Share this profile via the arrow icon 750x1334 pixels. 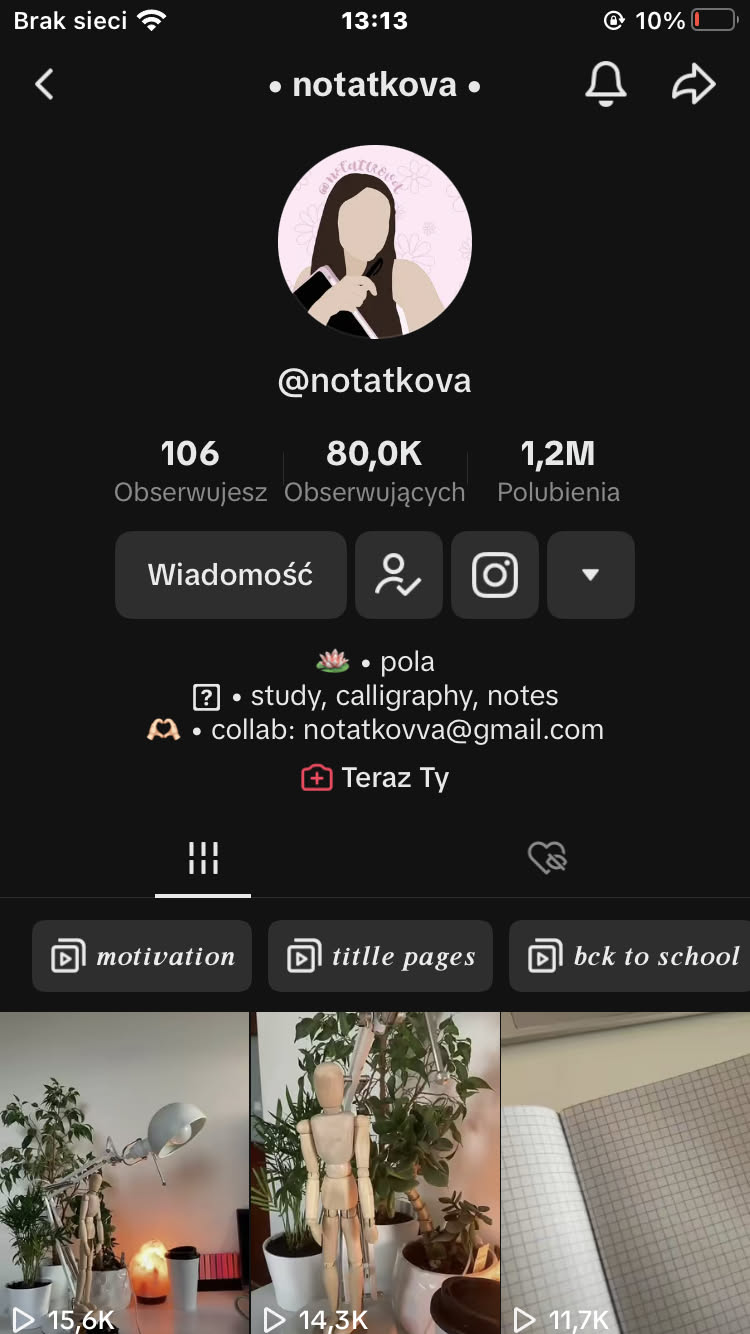693,85
